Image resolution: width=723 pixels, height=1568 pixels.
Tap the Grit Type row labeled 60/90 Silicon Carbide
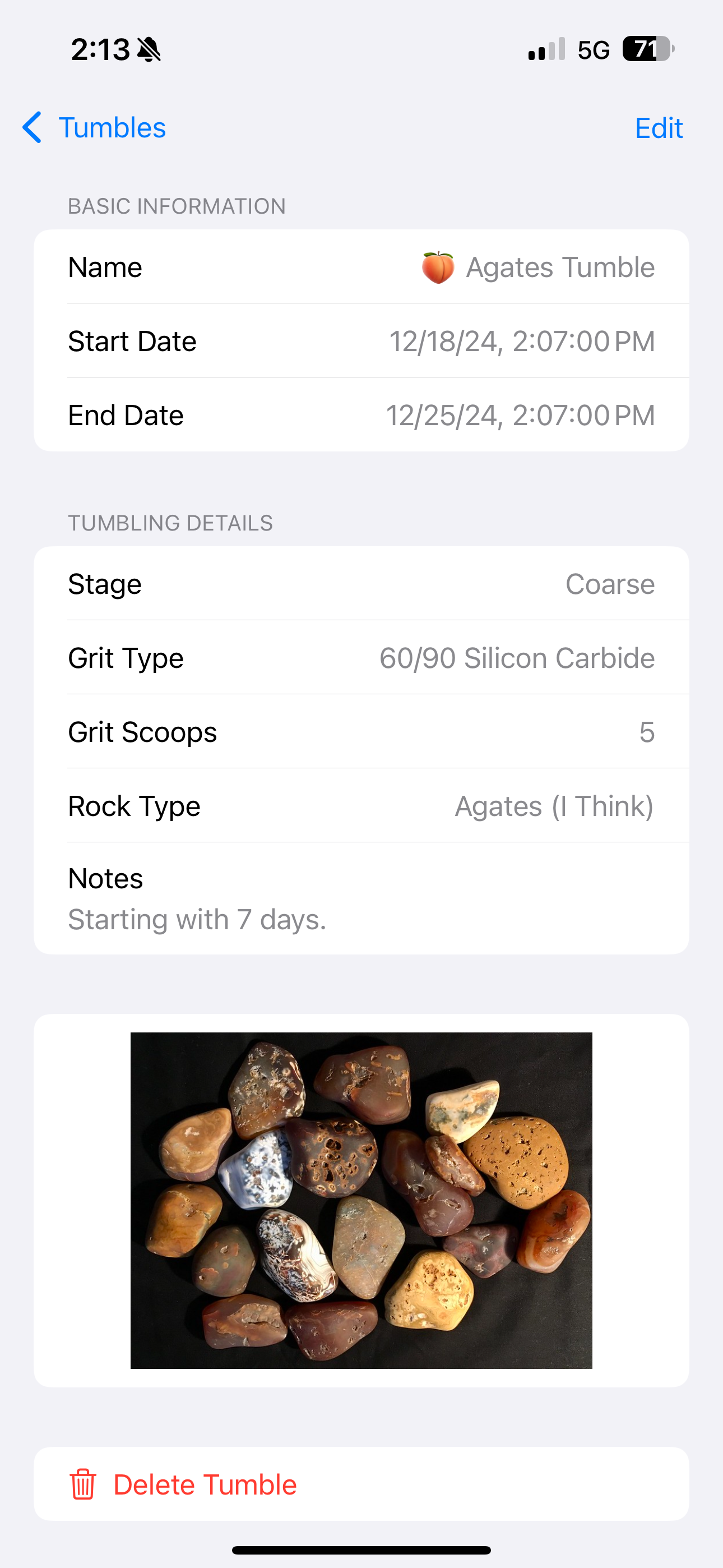361,657
